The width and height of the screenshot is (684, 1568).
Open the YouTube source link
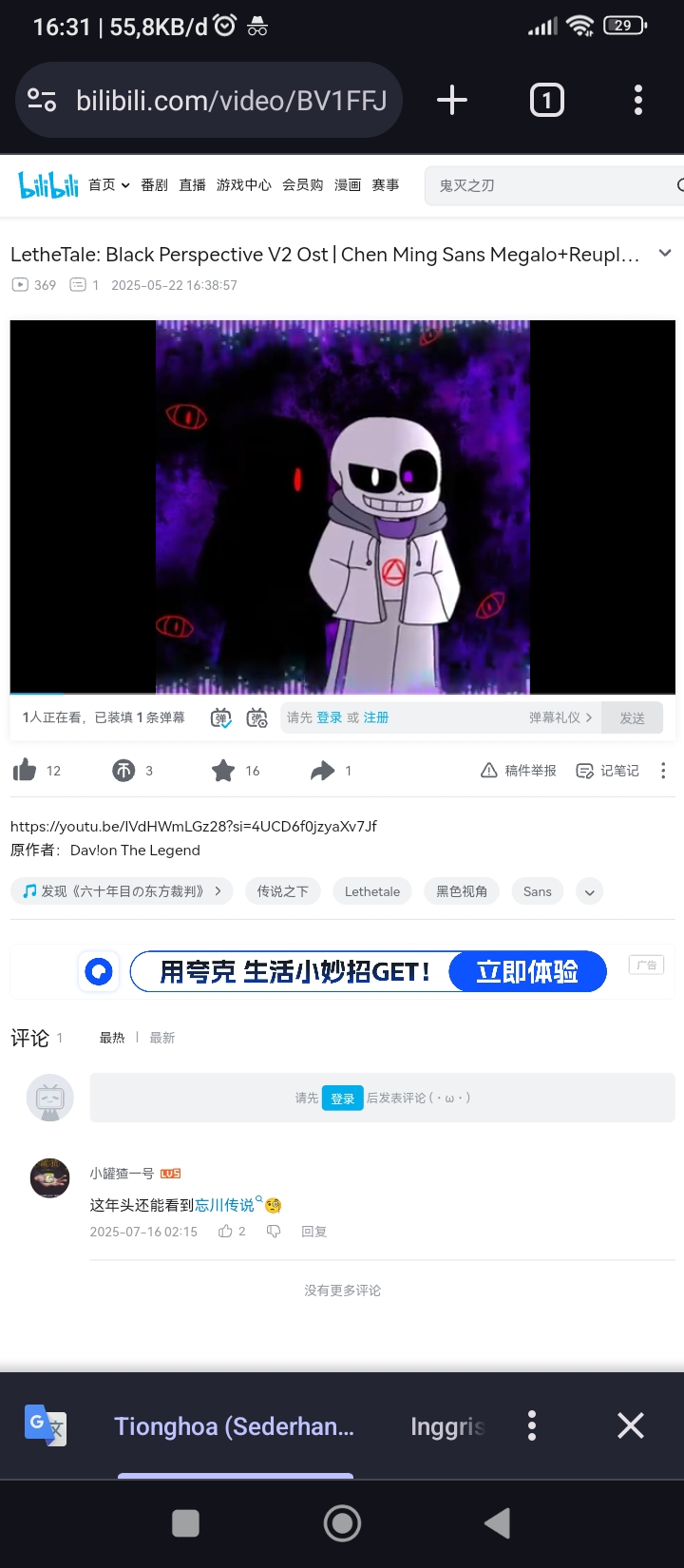pos(194,826)
